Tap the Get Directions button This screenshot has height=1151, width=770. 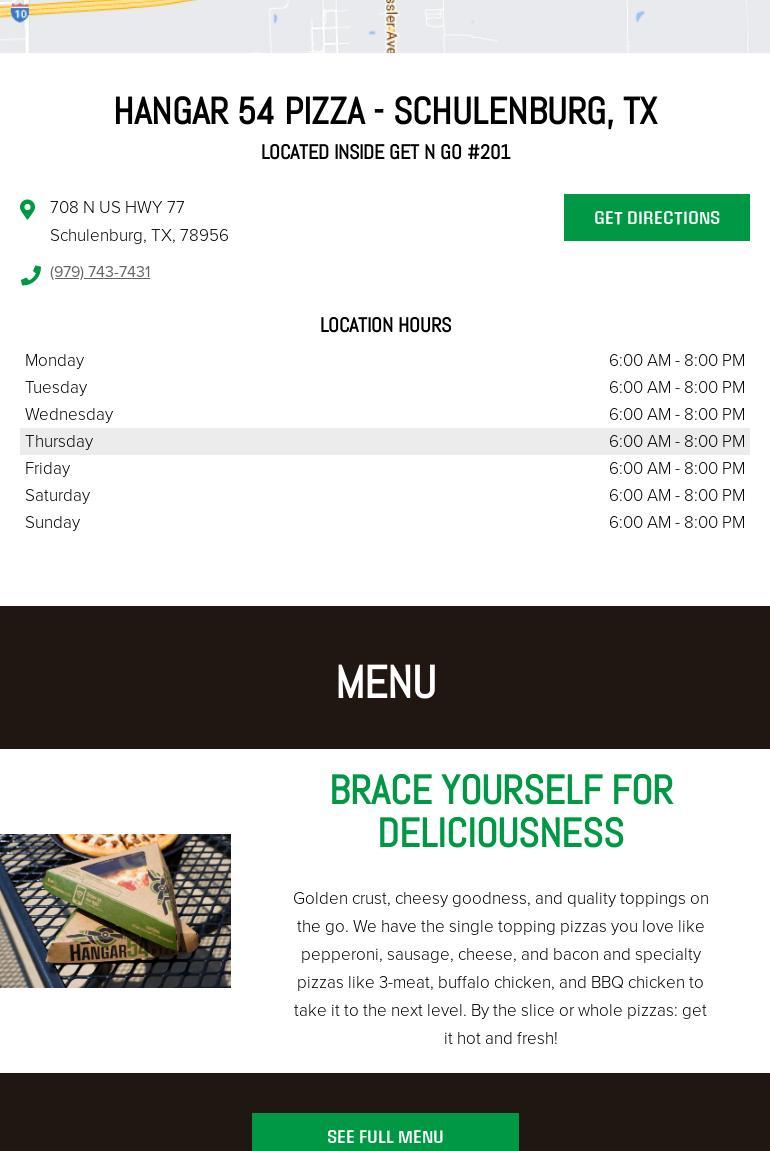point(656,218)
